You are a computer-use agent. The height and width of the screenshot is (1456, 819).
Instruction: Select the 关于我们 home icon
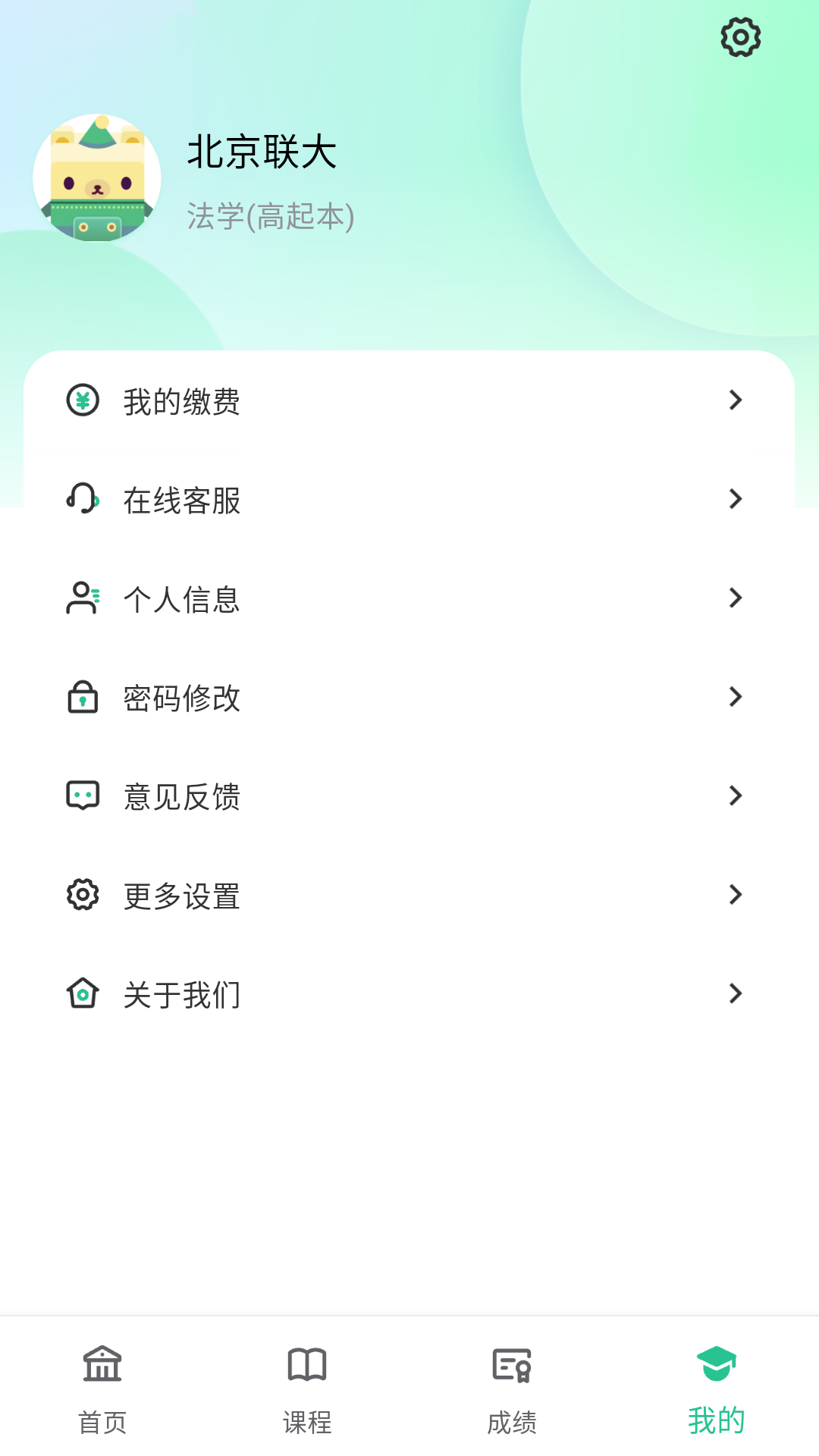click(83, 993)
